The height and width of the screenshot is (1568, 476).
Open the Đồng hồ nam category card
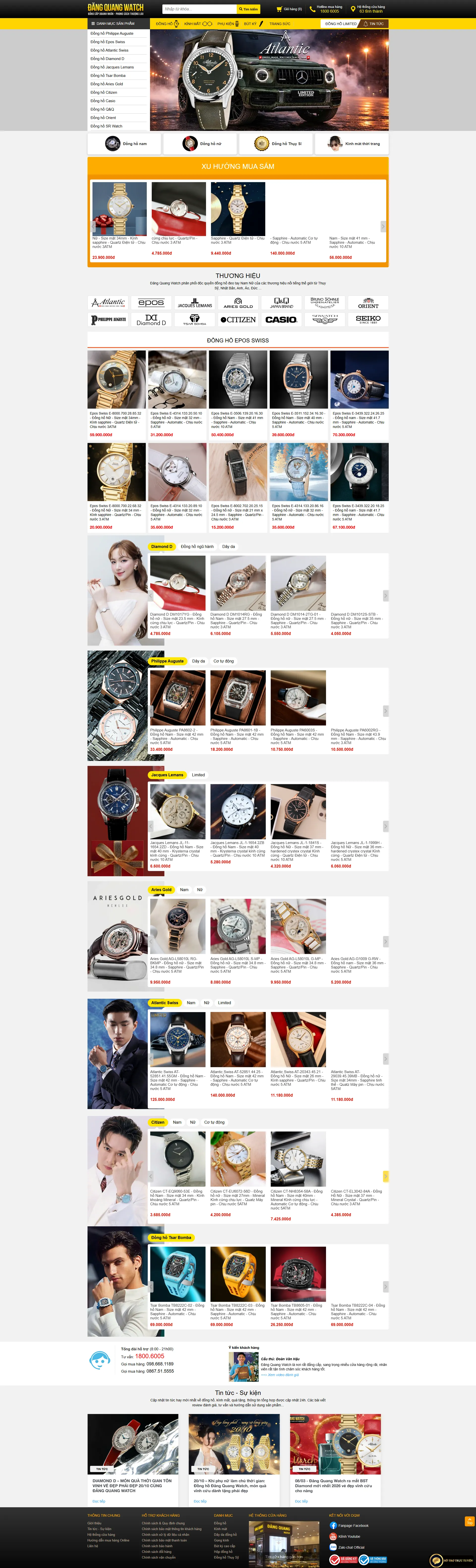(x=125, y=144)
